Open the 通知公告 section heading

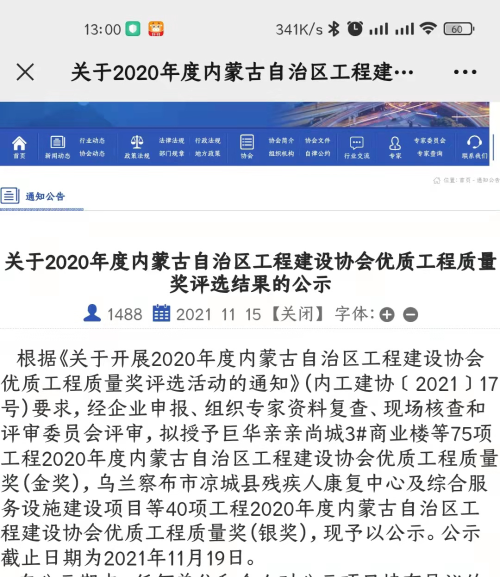point(45,196)
